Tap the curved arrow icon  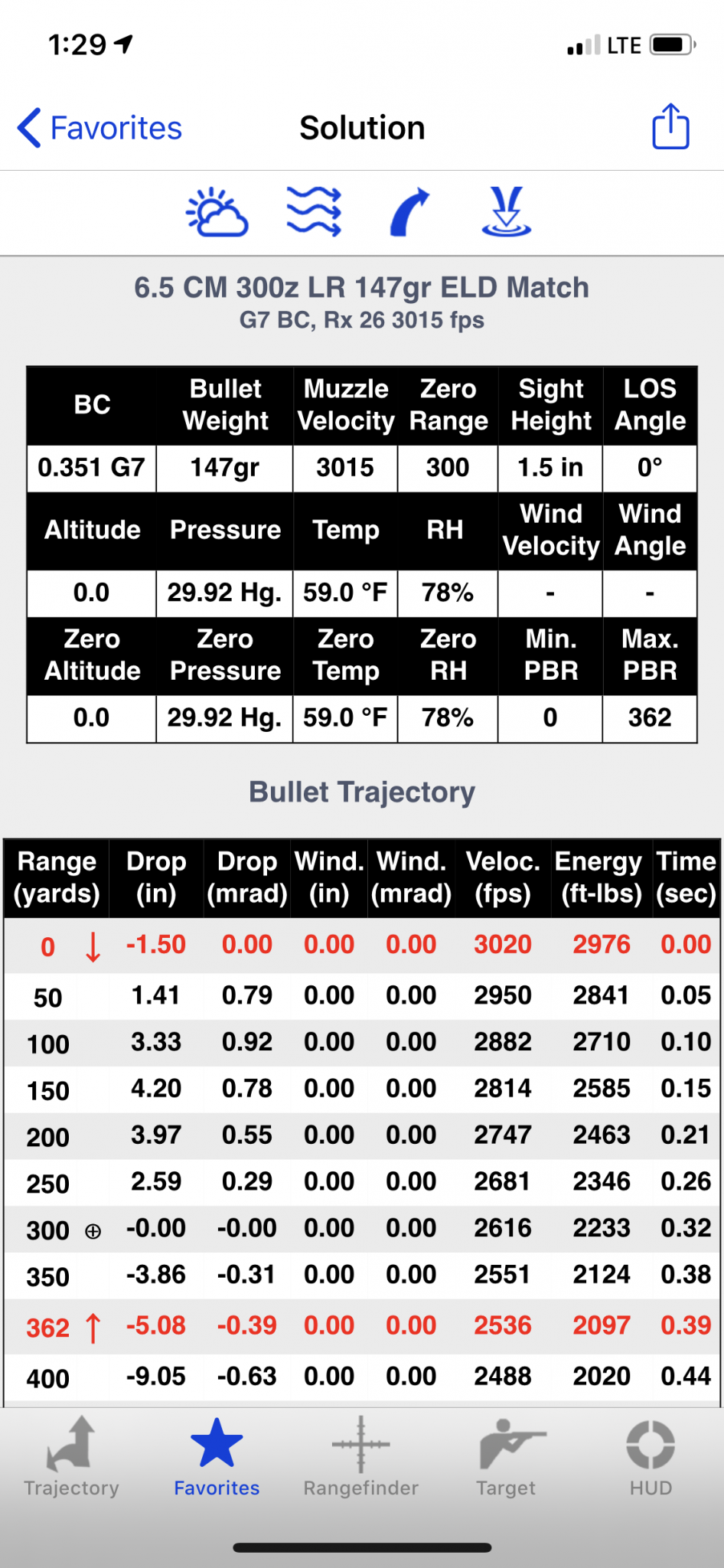(410, 212)
